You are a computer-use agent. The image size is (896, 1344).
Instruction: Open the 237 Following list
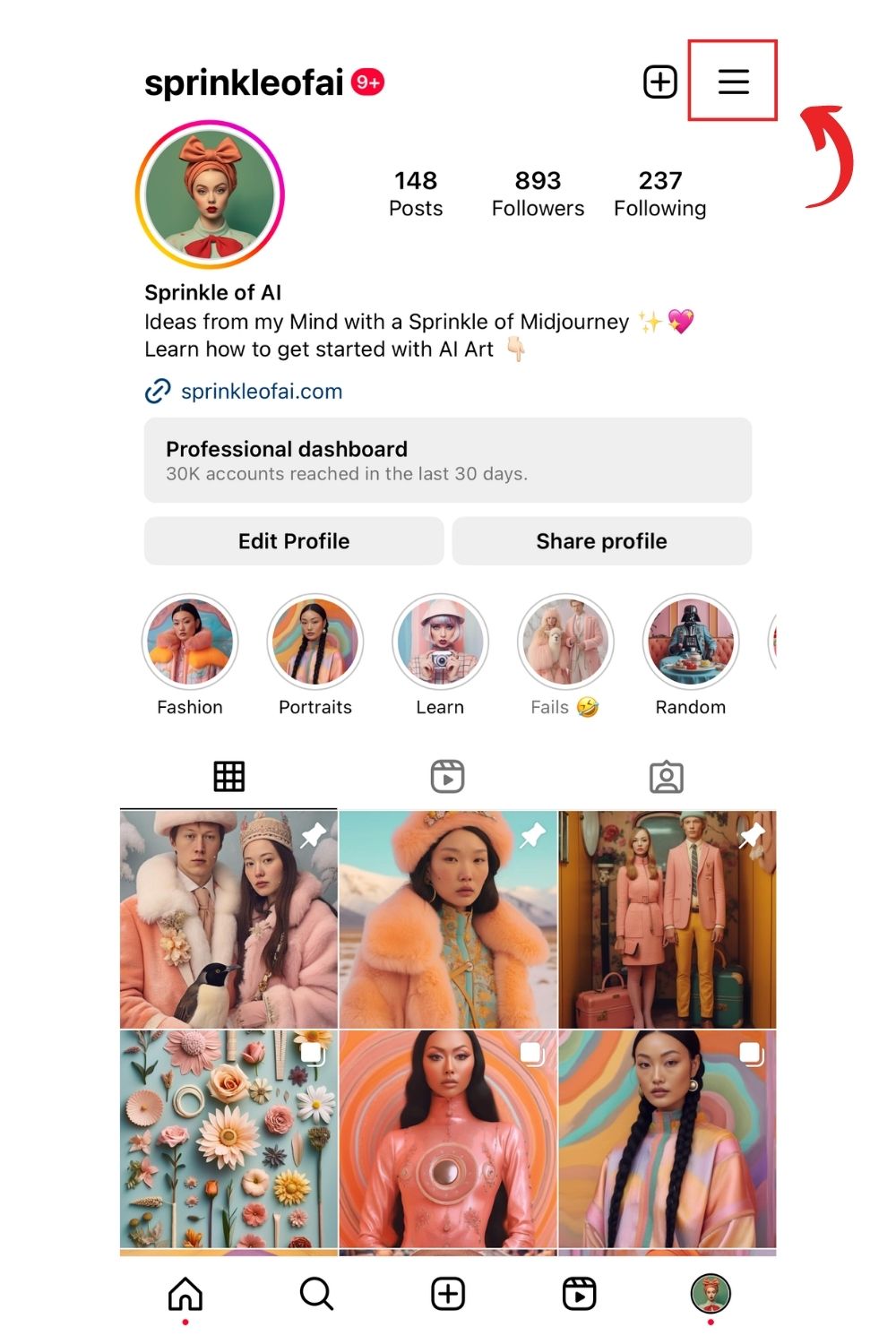coord(659,194)
